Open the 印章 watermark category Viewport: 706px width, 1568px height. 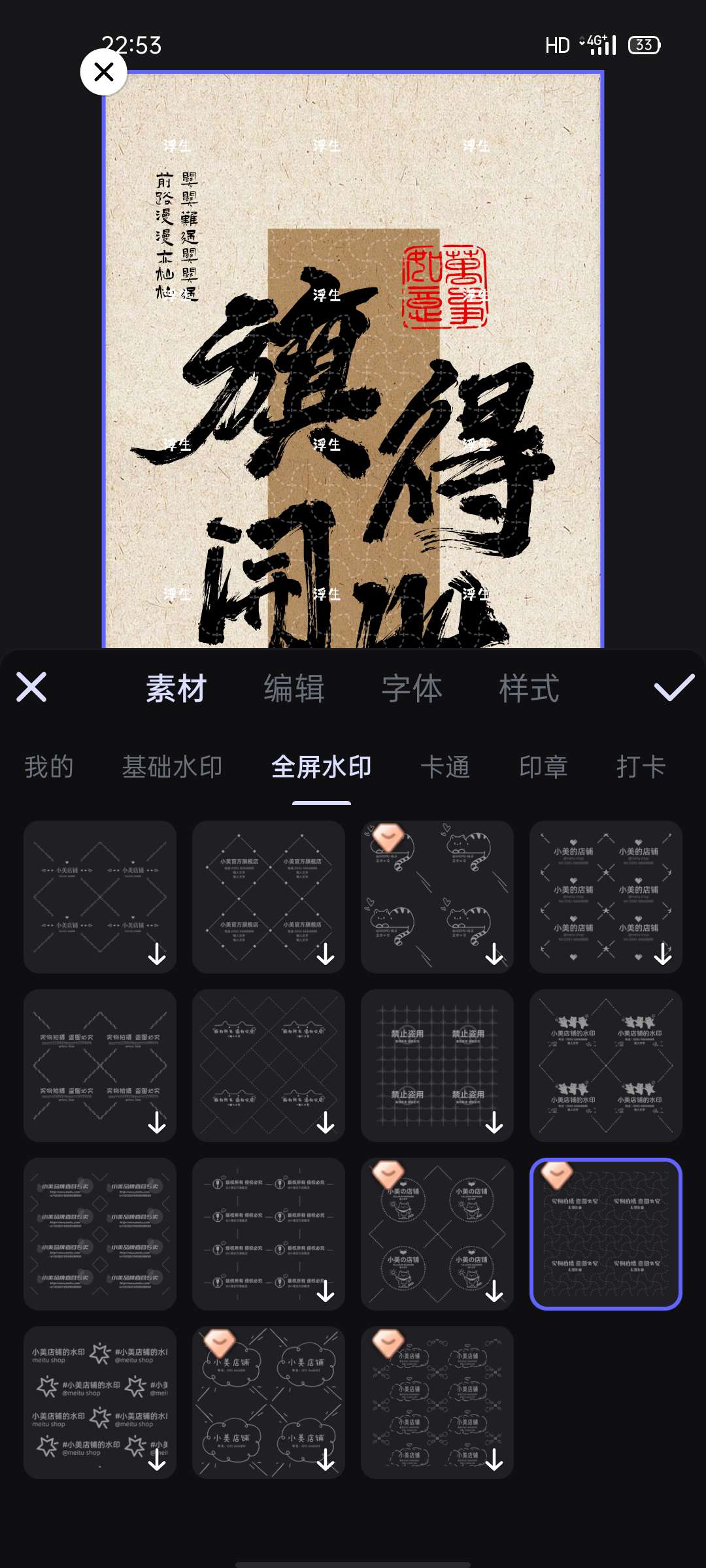[543, 767]
